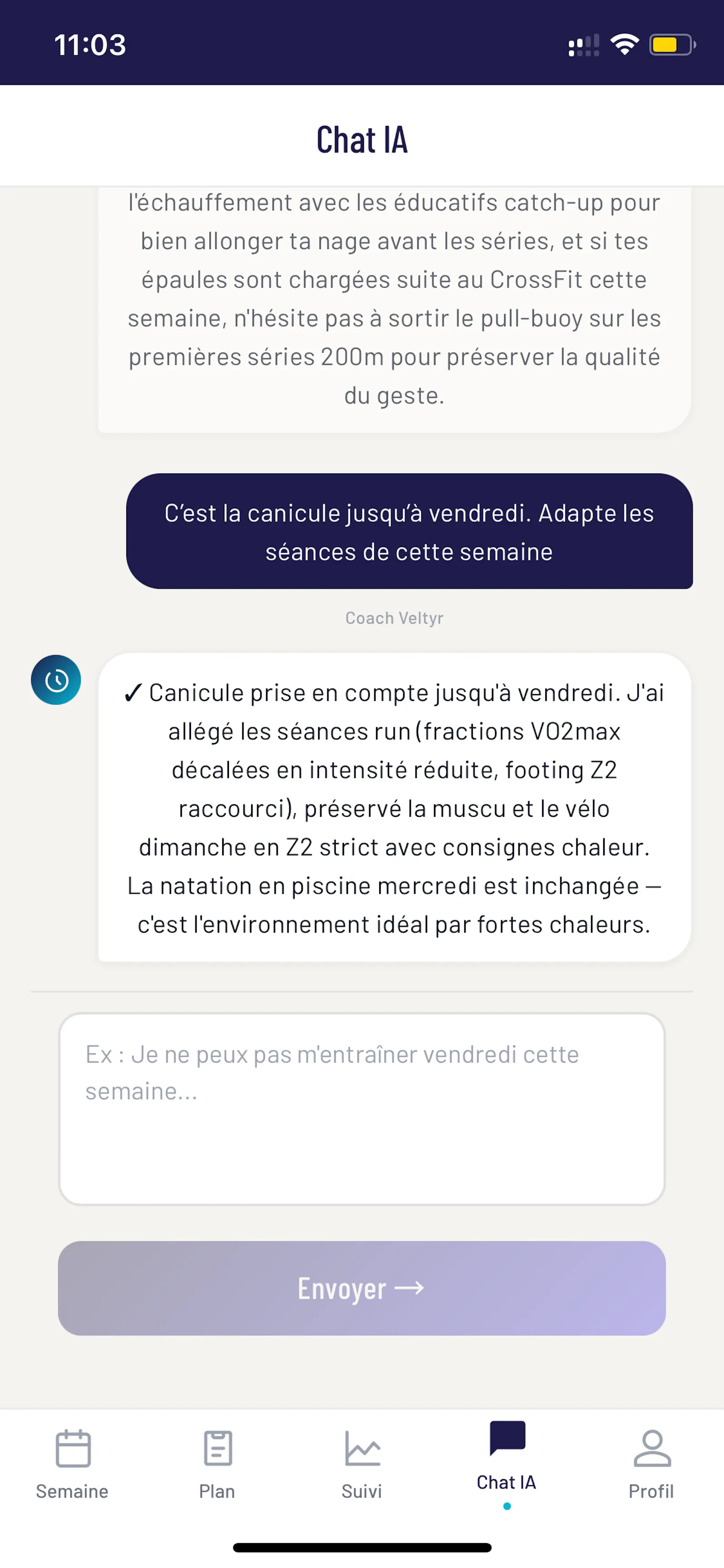Tap the Envoyer button
The width and height of the screenshot is (724, 1568).
coord(362,1288)
